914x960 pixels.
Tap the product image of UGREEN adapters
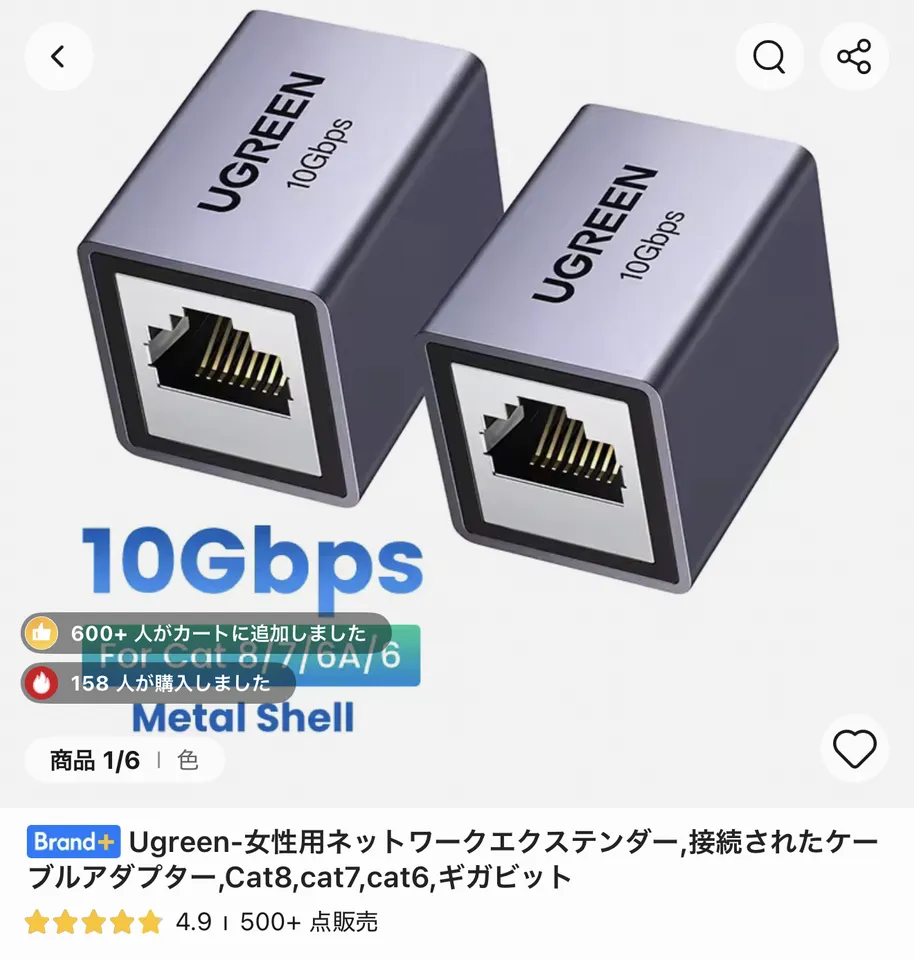450,320
